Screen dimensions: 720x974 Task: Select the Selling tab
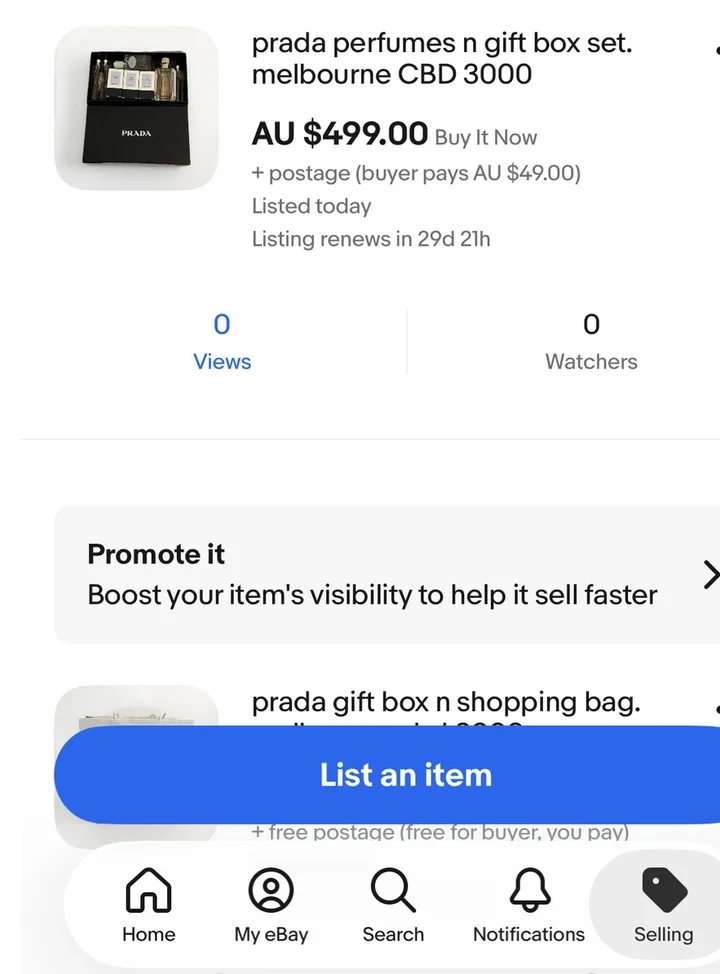click(x=663, y=906)
